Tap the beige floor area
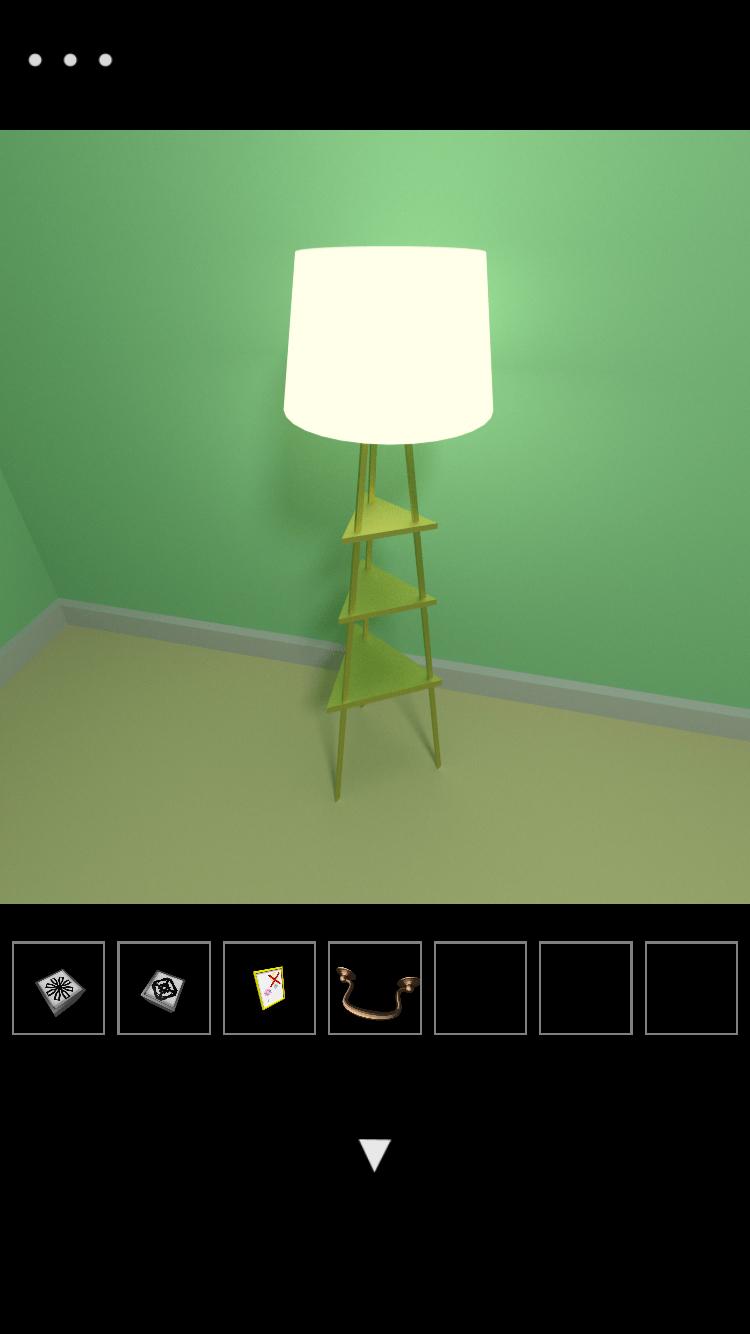 [200, 820]
